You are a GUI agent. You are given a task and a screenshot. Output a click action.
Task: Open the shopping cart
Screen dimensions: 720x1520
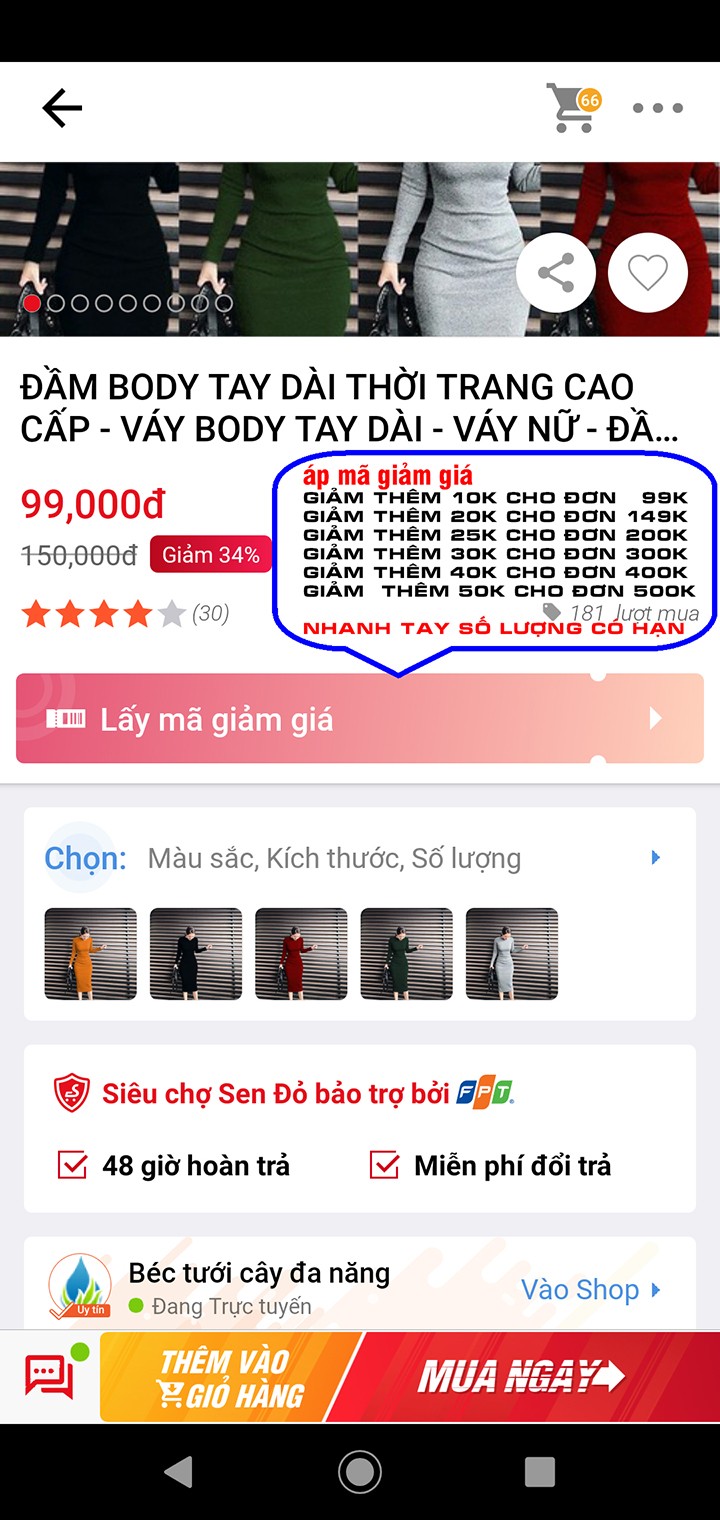click(x=572, y=108)
